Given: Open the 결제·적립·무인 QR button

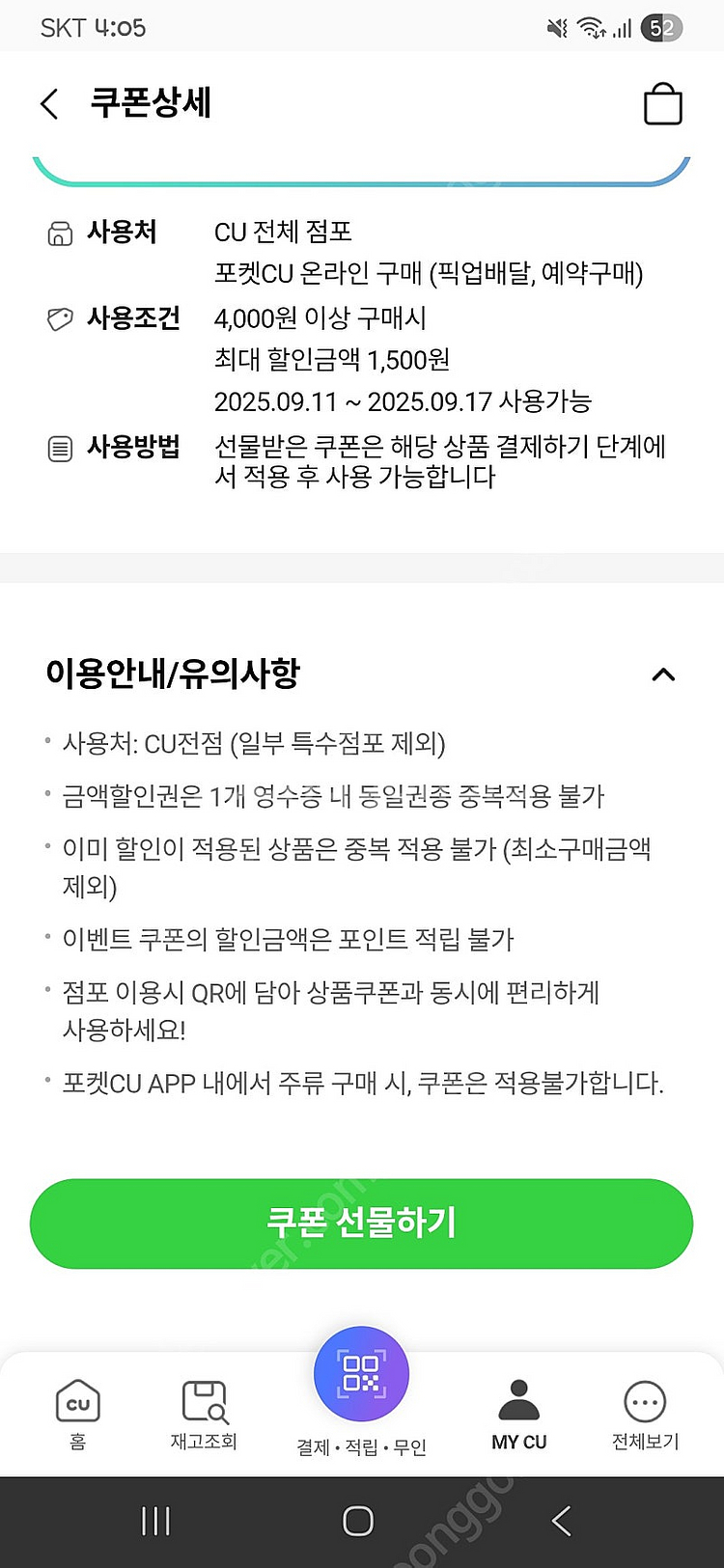Looking at the screenshot, I should (361, 1375).
